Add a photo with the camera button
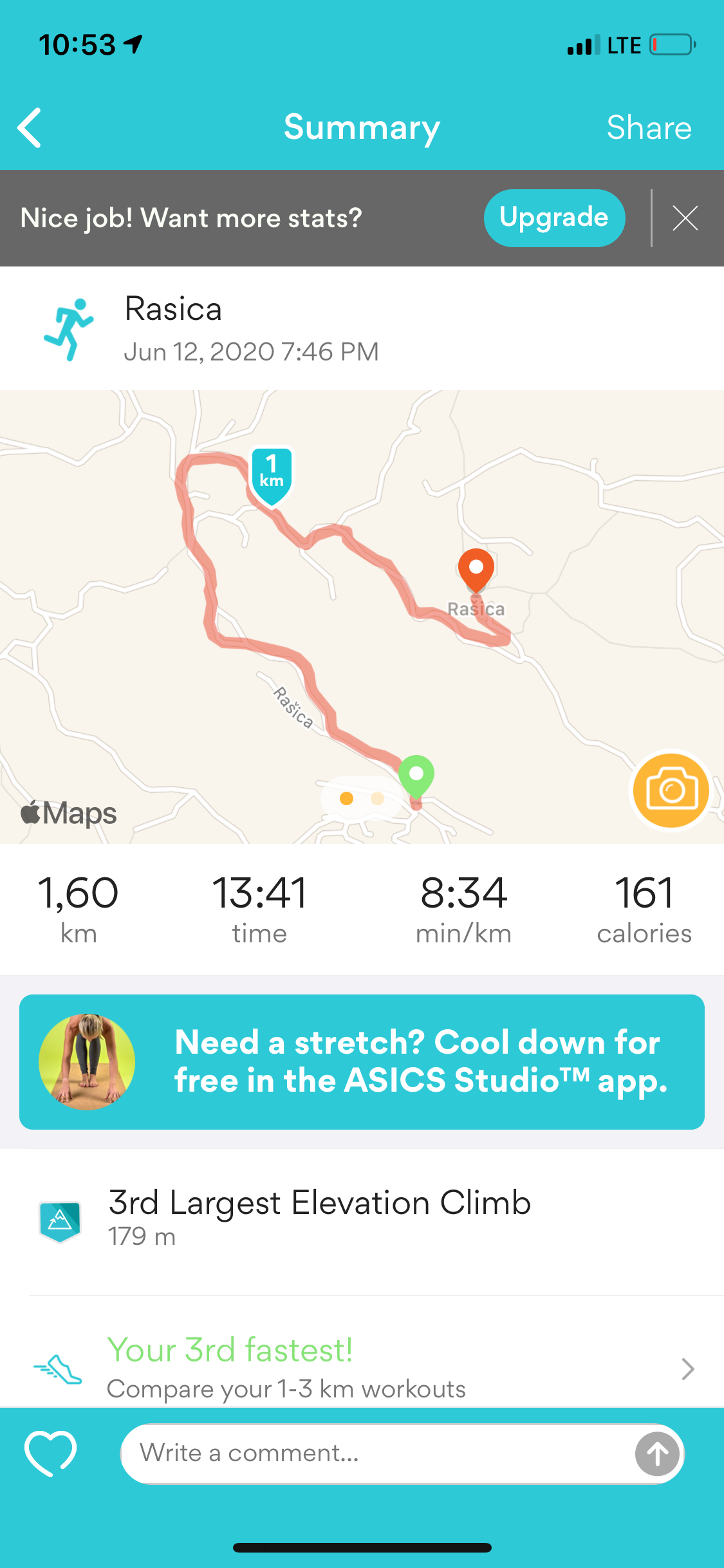 (x=671, y=790)
